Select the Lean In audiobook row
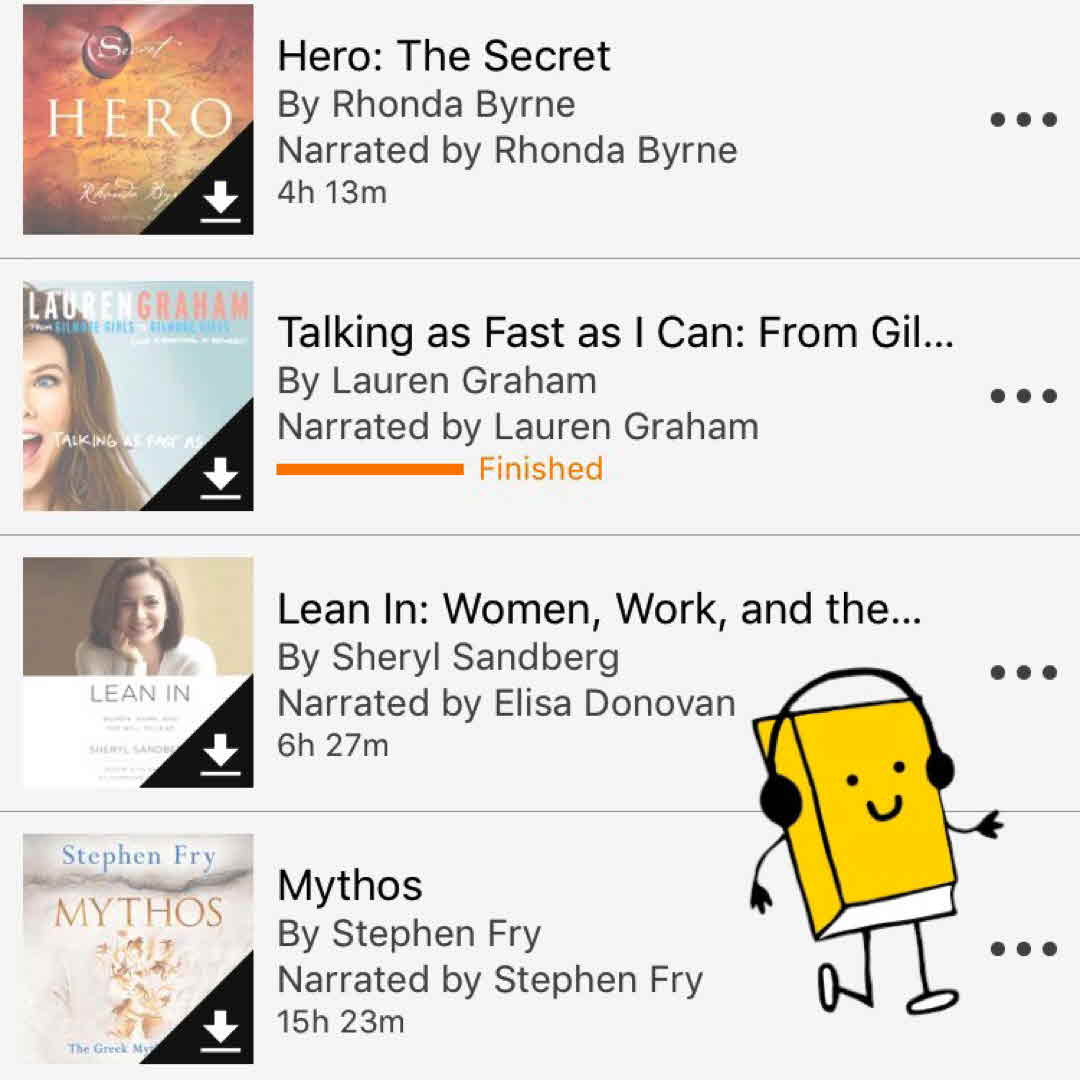The height and width of the screenshot is (1080, 1080). 598,609
